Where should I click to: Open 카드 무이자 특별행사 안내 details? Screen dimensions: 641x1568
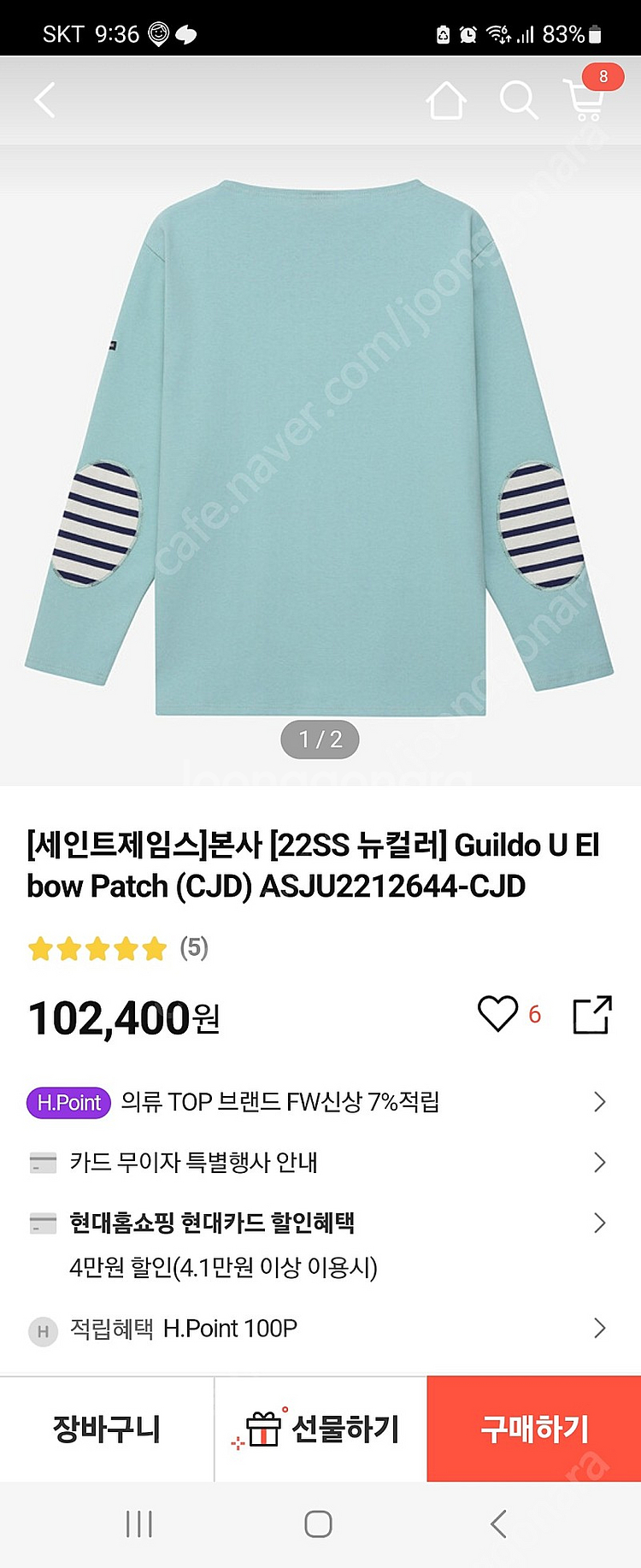(x=320, y=1162)
